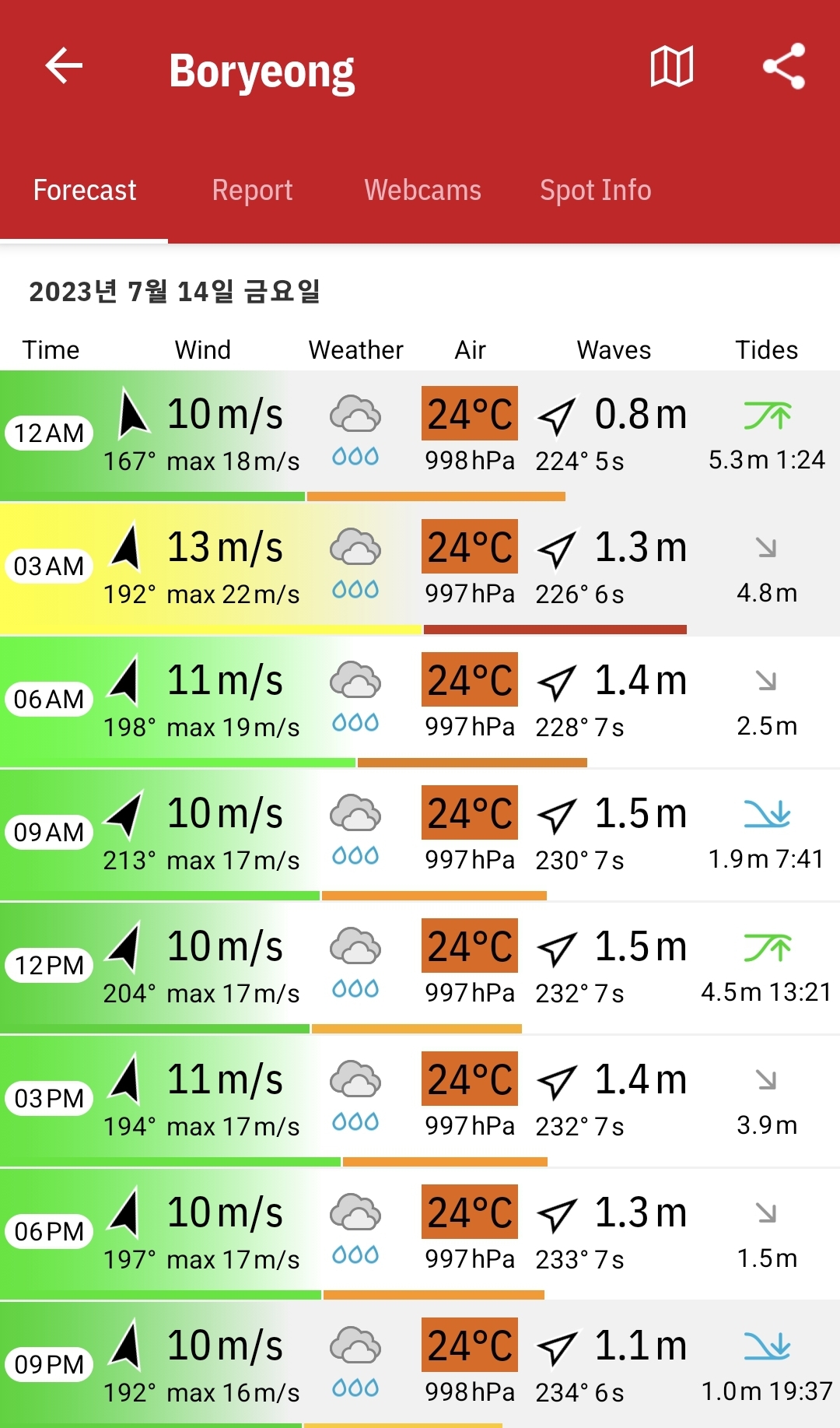This screenshot has height=1428, width=840.
Task: Switch to the Webcams tab
Action: [422, 190]
